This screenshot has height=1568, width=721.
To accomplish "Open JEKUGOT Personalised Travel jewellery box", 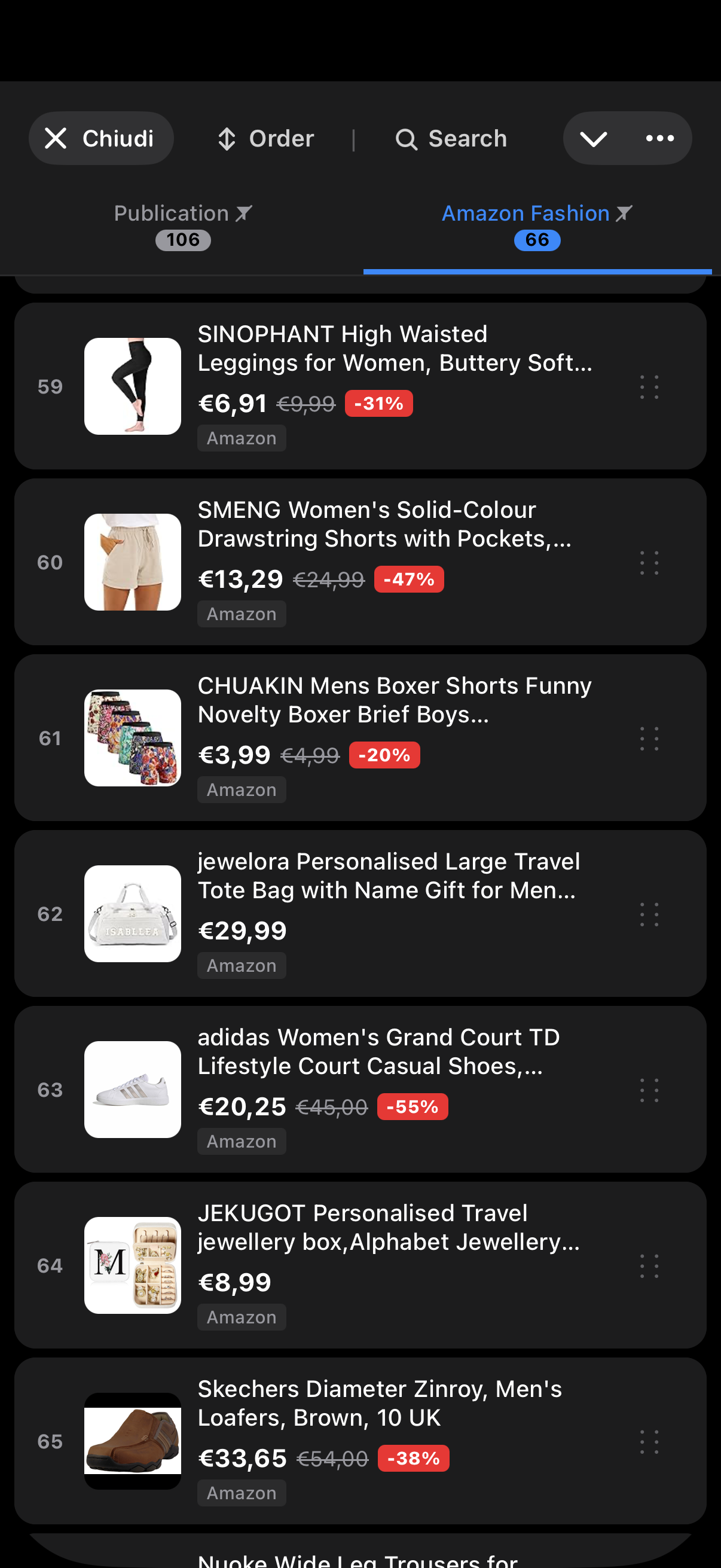I will [x=388, y=1227].
